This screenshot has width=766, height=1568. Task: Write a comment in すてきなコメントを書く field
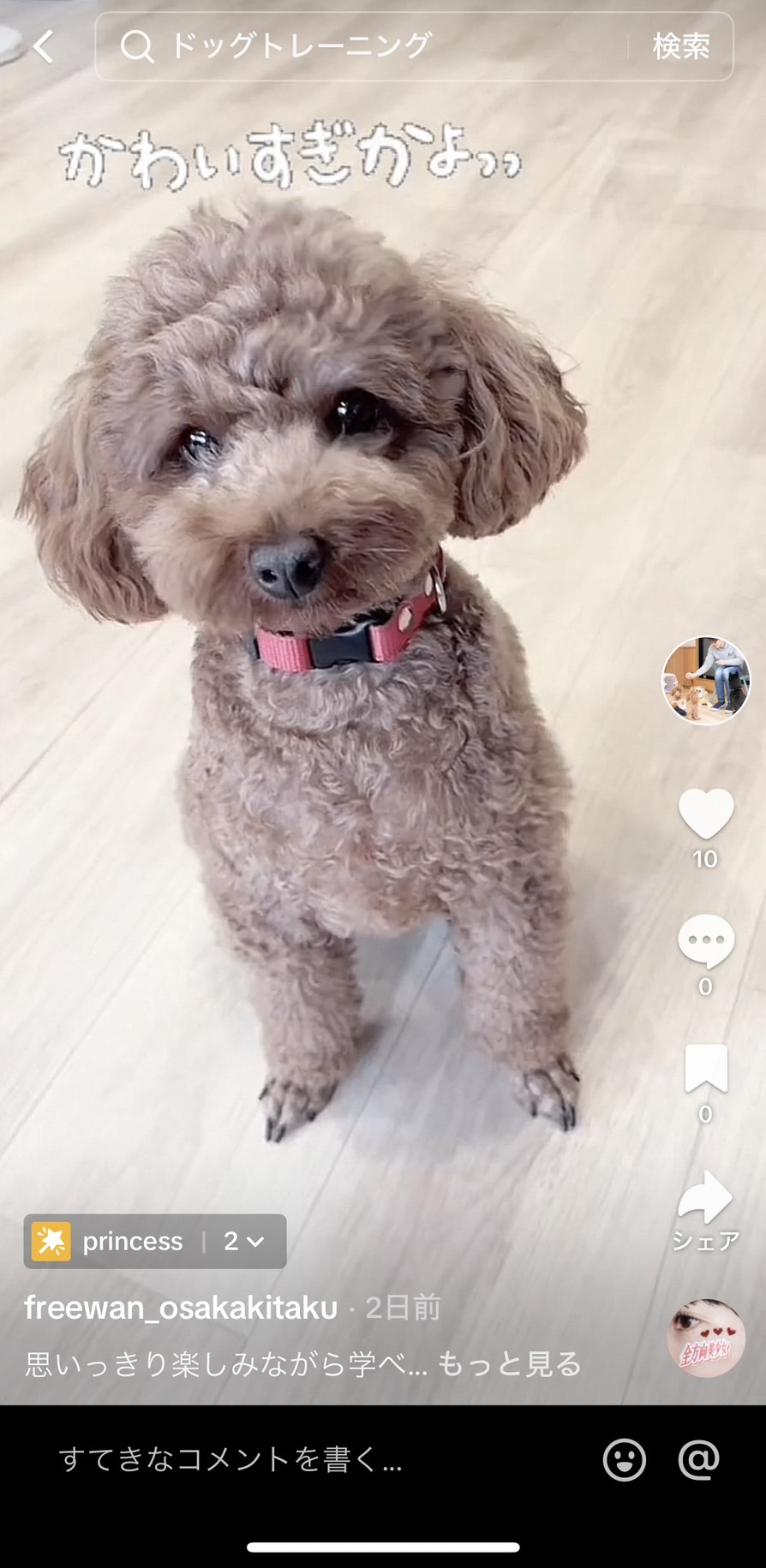point(231,1459)
